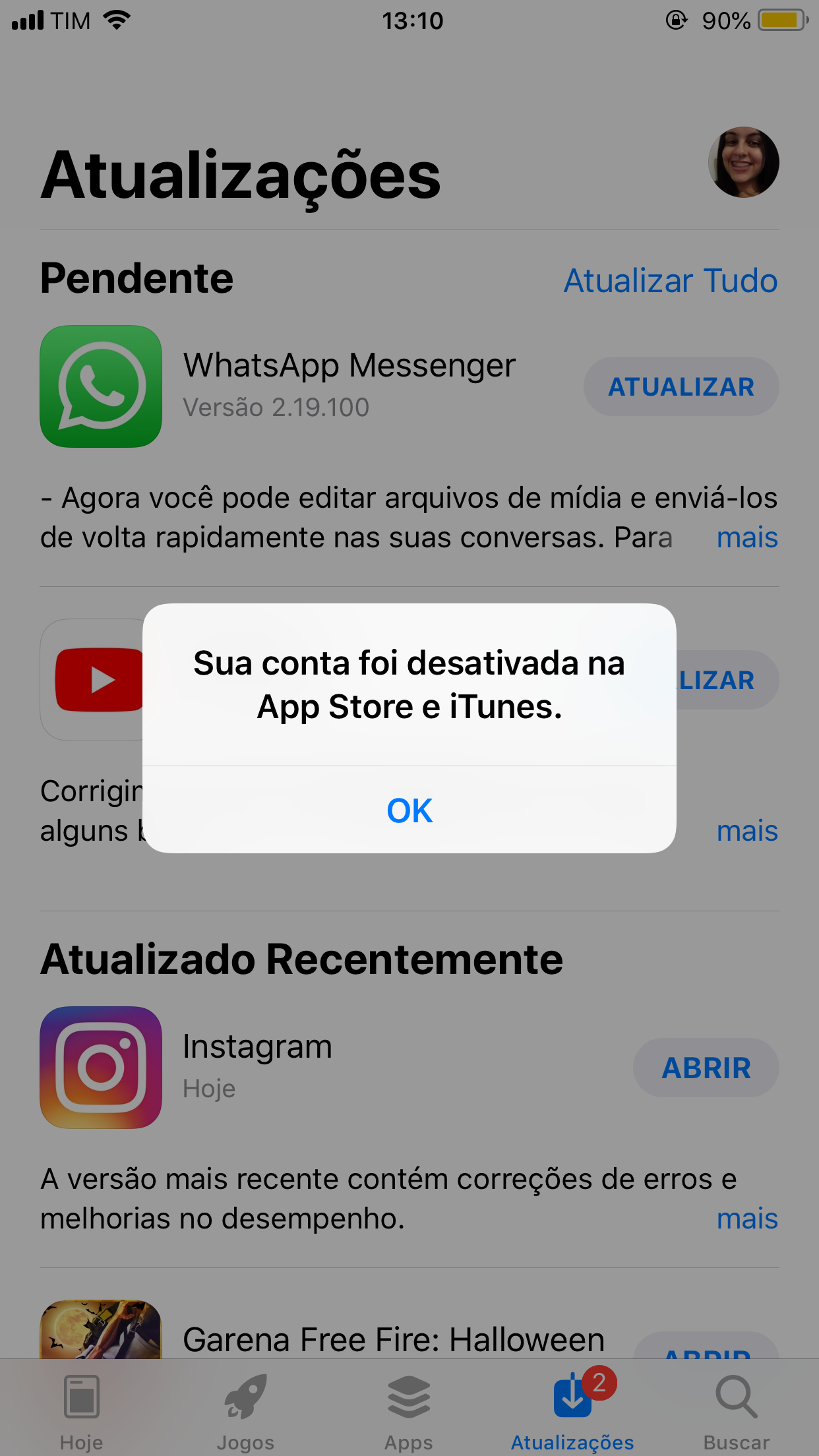Open Garena Free Fire: Halloween page

(x=393, y=1339)
